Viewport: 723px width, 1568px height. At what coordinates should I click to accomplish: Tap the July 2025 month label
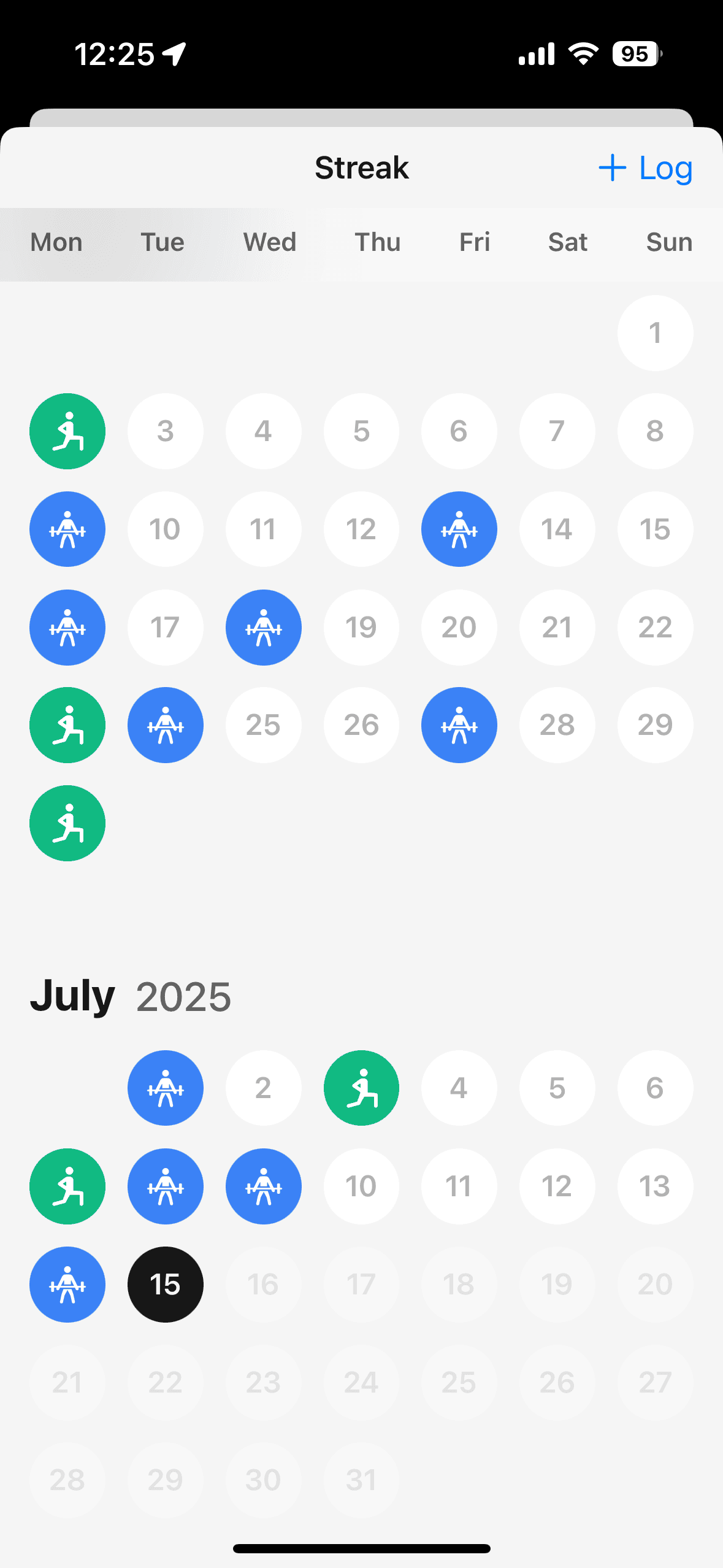click(131, 995)
